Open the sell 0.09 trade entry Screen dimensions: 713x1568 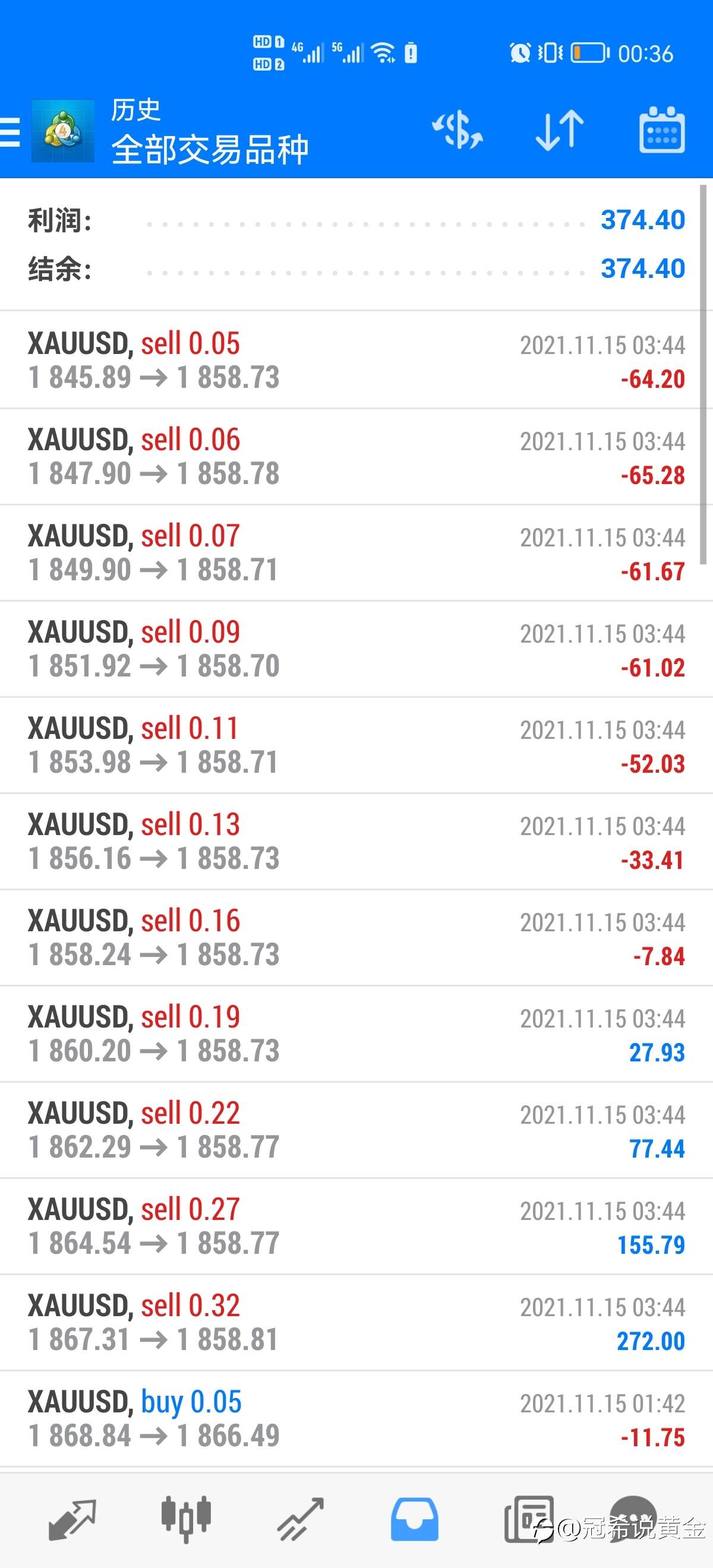pos(356,649)
